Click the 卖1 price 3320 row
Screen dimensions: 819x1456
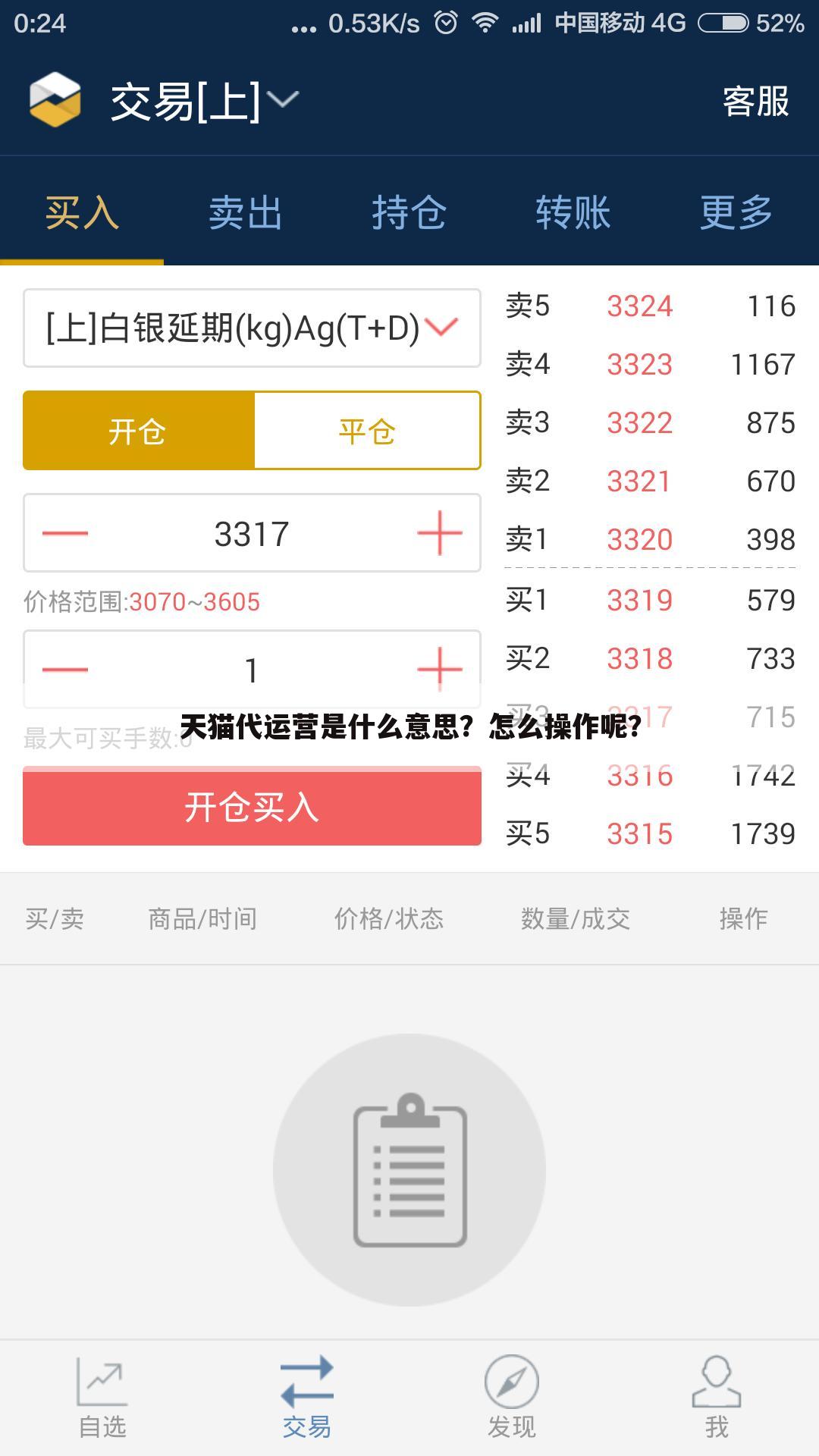point(652,539)
